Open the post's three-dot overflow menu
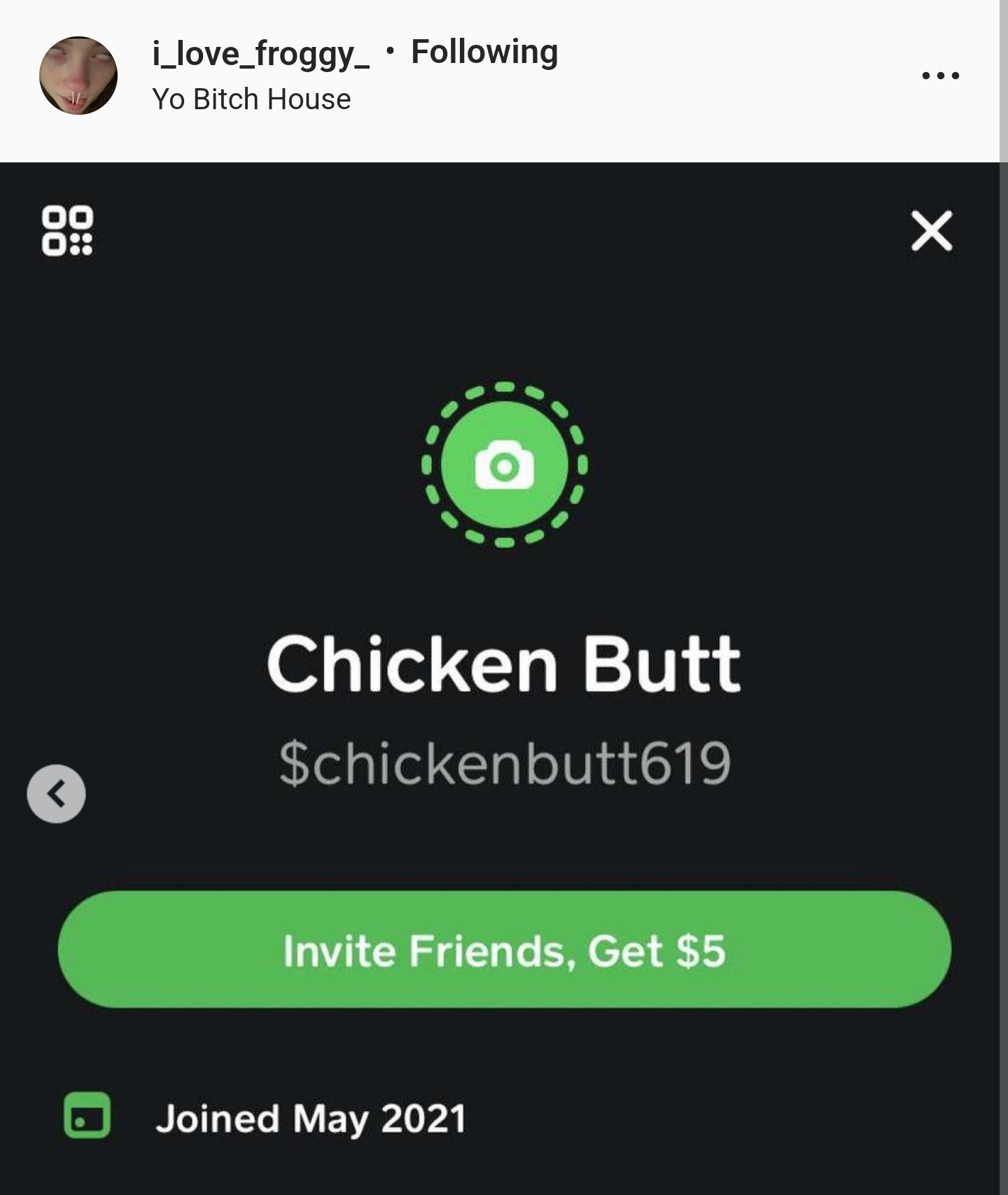This screenshot has height=1195, width=1008. (940, 76)
